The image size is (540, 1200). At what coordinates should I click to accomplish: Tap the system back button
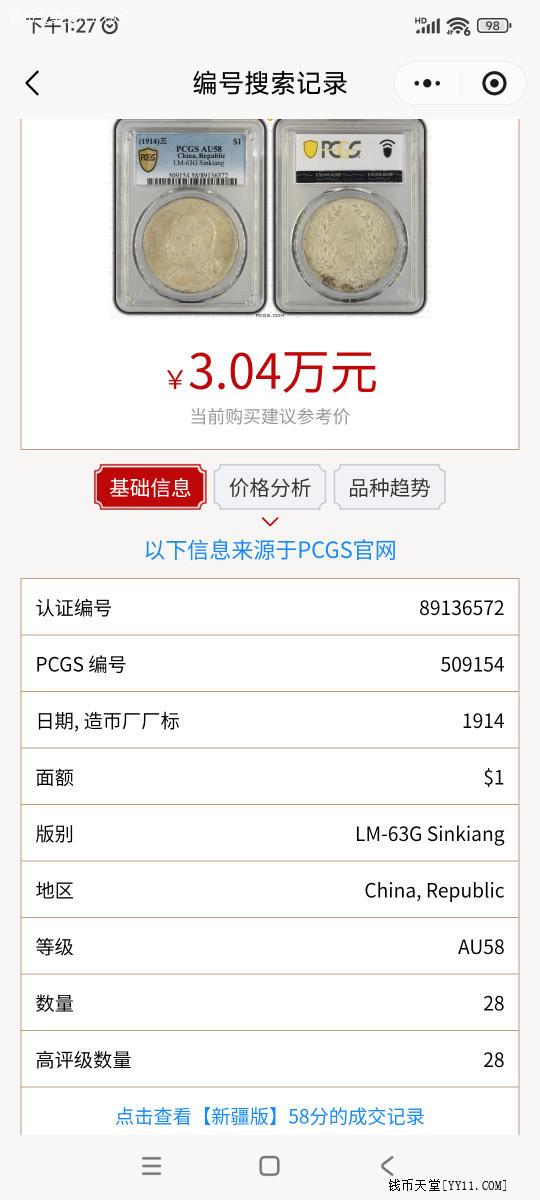pyautogui.click(x=387, y=1166)
